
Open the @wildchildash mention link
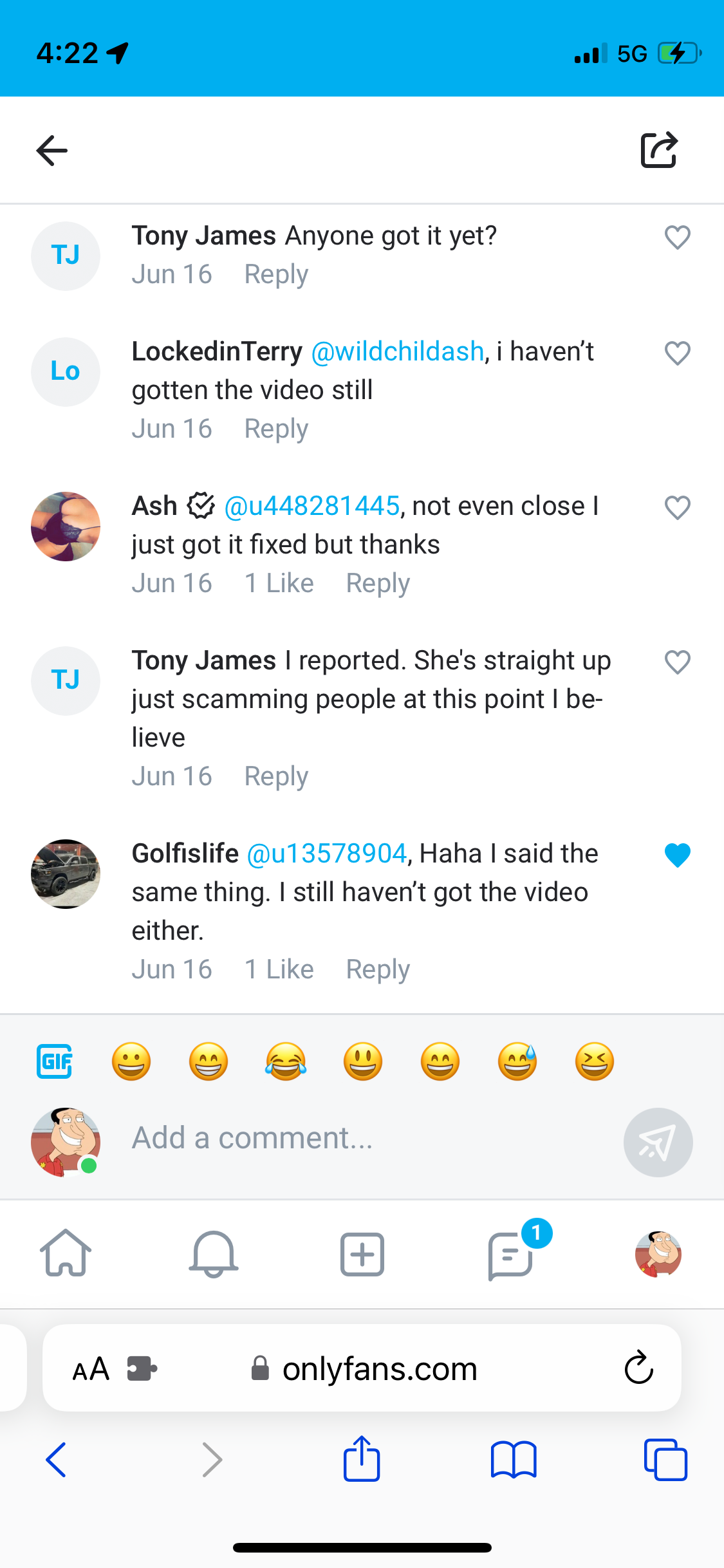pyautogui.click(x=397, y=352)
